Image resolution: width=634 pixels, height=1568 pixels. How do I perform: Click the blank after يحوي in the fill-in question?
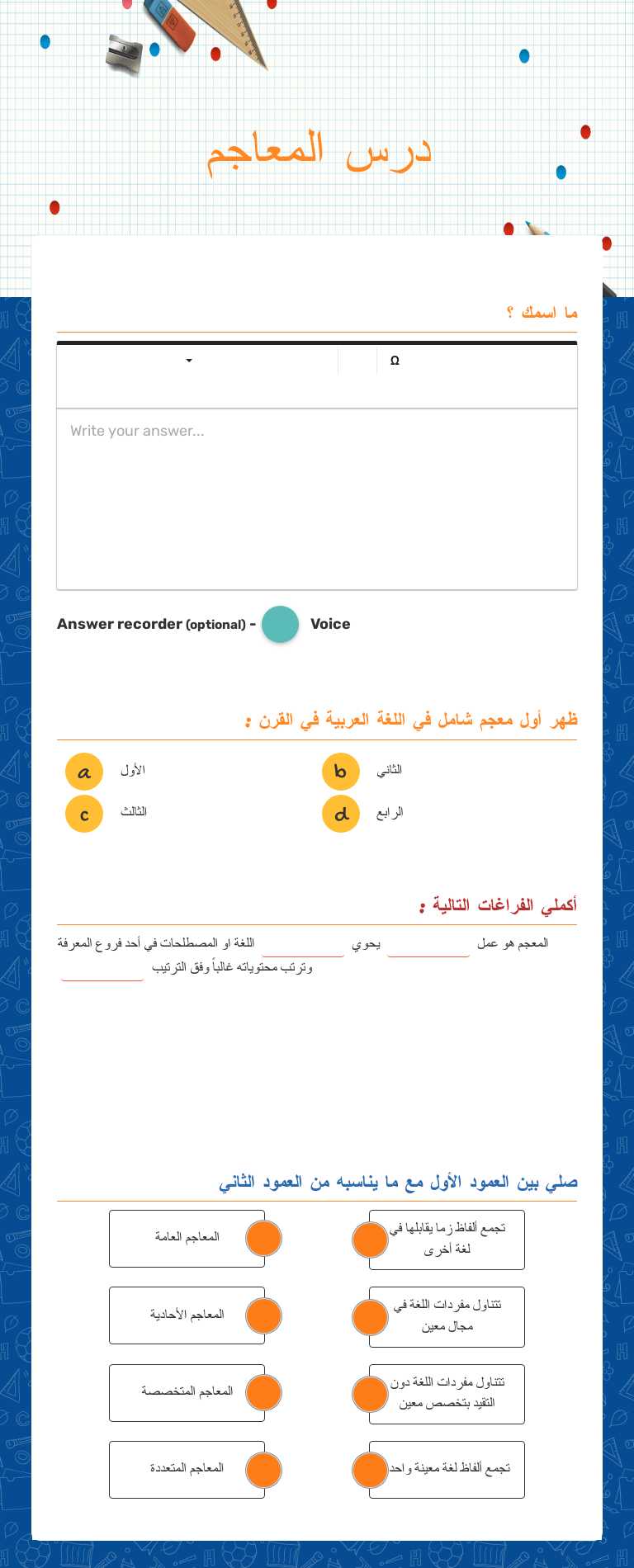point(303,949)
